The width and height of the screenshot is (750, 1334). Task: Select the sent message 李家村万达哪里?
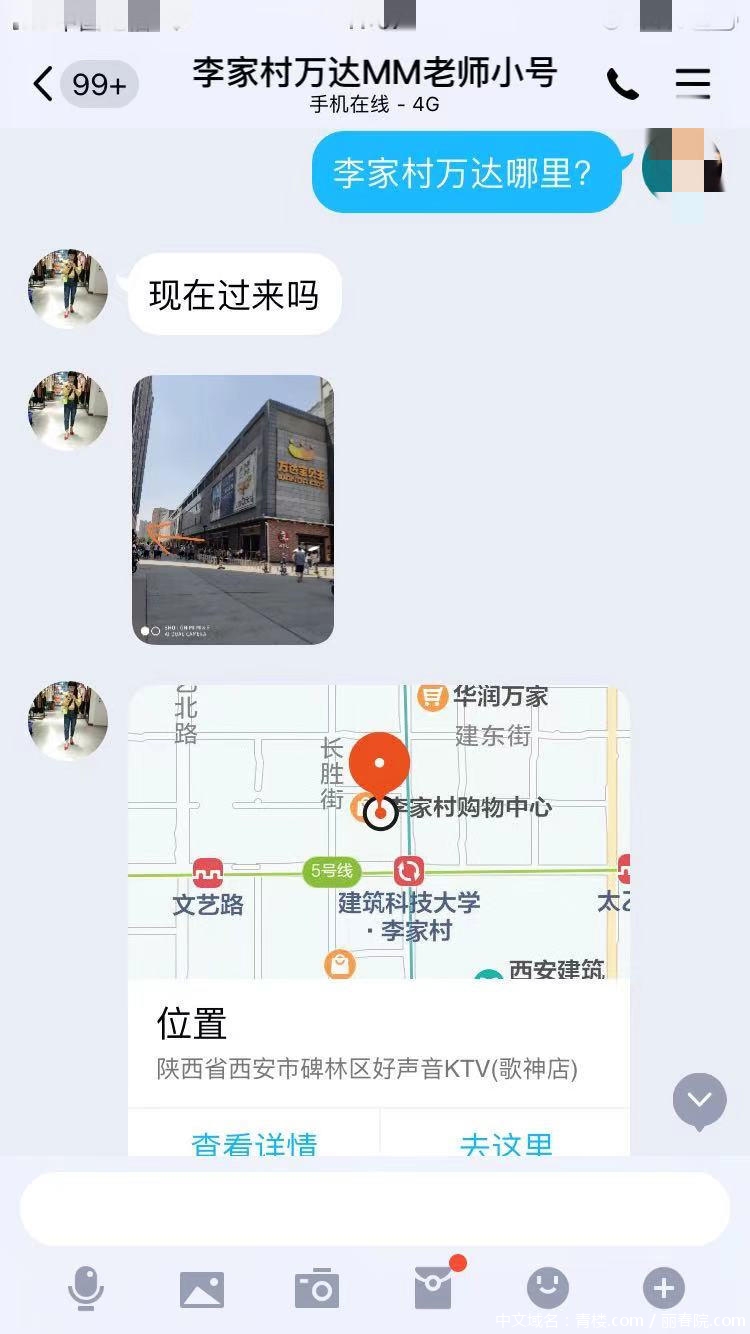coord(466,173)
